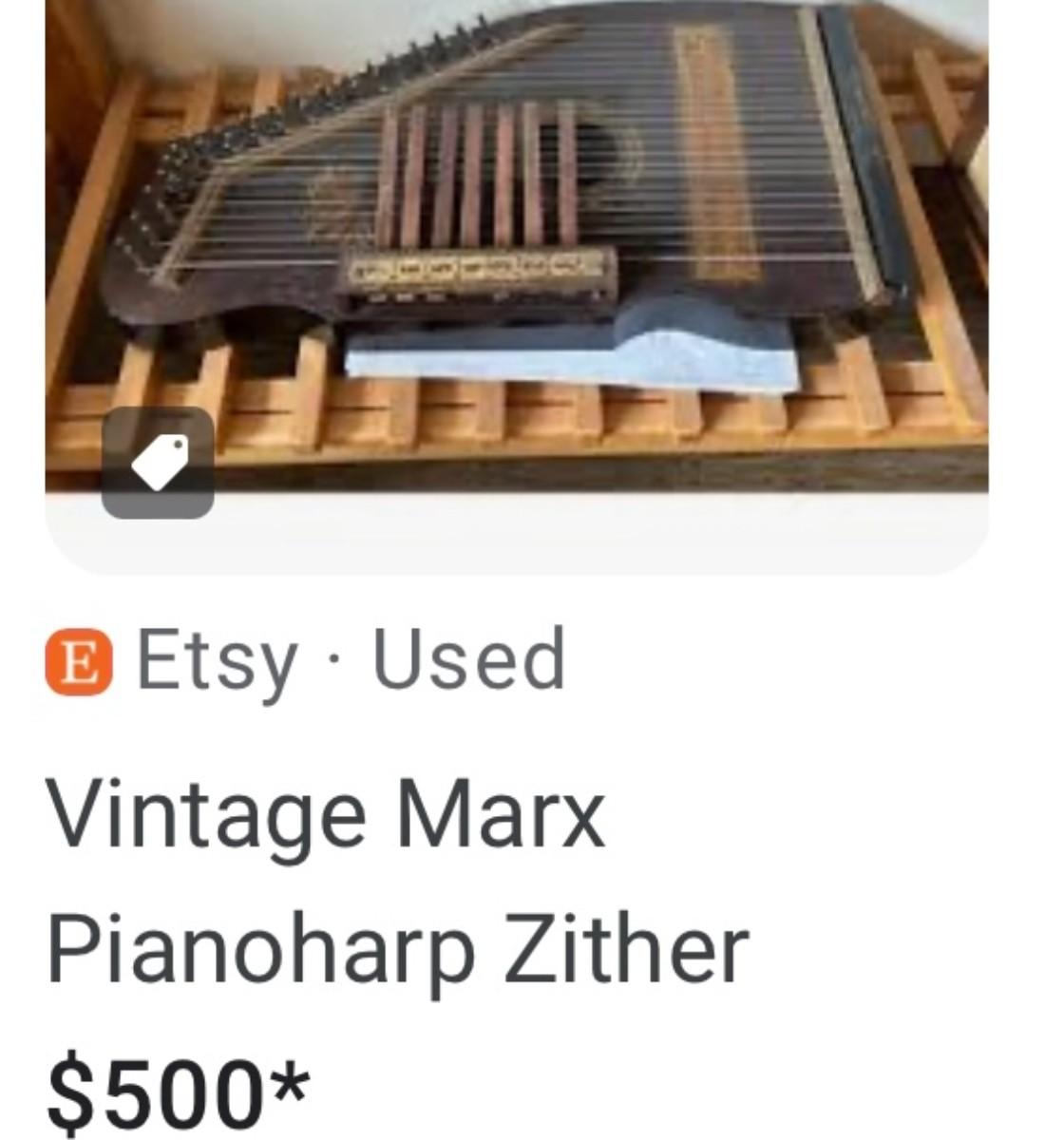This screenshot has height=1140, width=1064.
Task: Open the Vintage Marx Pianoharp Zither listing
Action: point(397,880)
